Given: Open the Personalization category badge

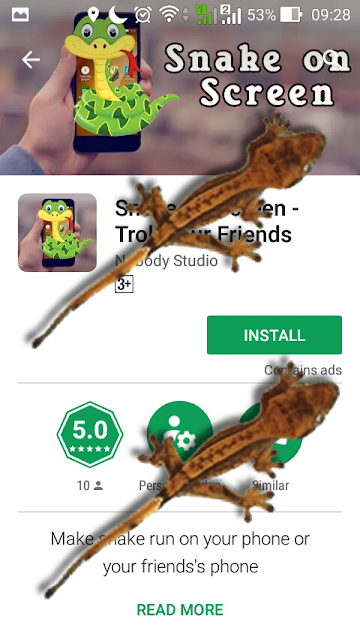Looking at the screenshot, I should (x=180, y=434).
